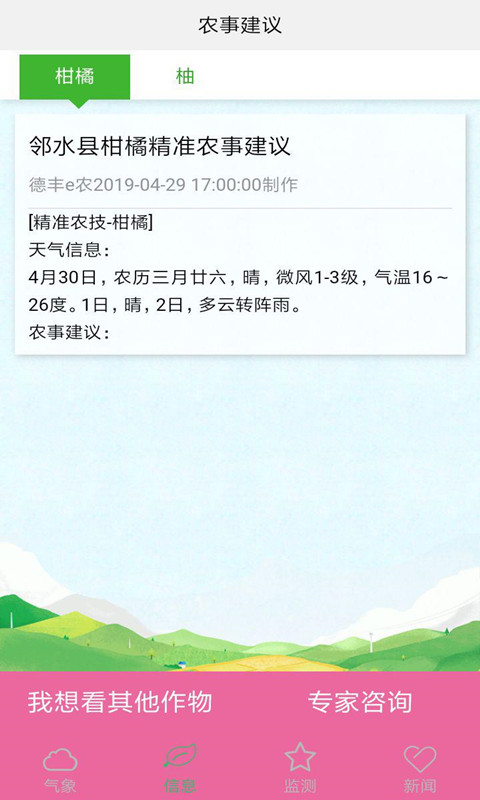This screenshot has height=800, width=480.
Task: Go to the 气象 weather tab
Action: (x=60, y=769)
